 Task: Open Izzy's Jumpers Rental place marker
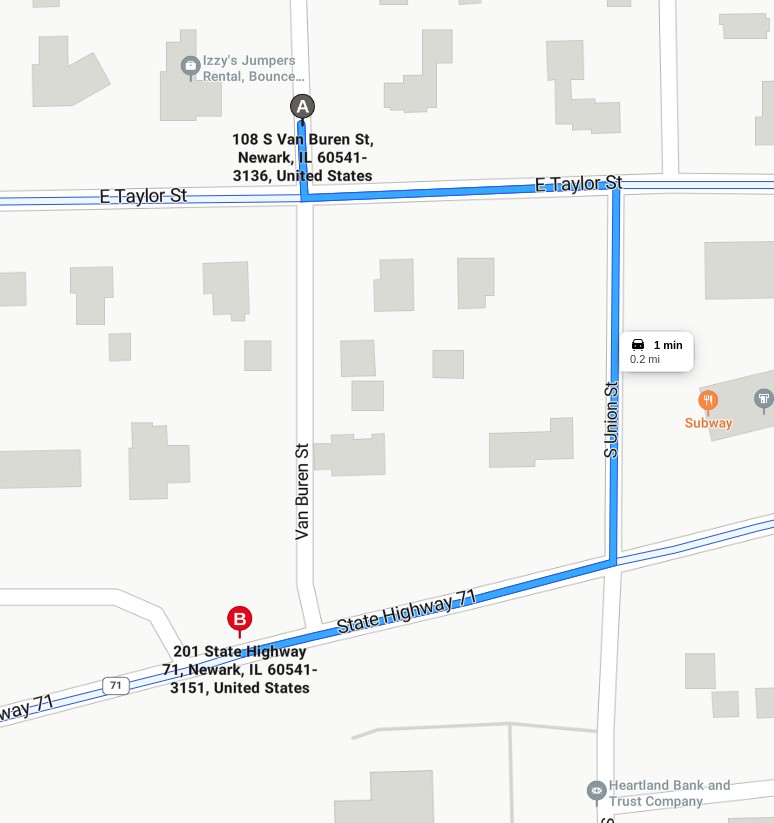[x=190, y=67]
